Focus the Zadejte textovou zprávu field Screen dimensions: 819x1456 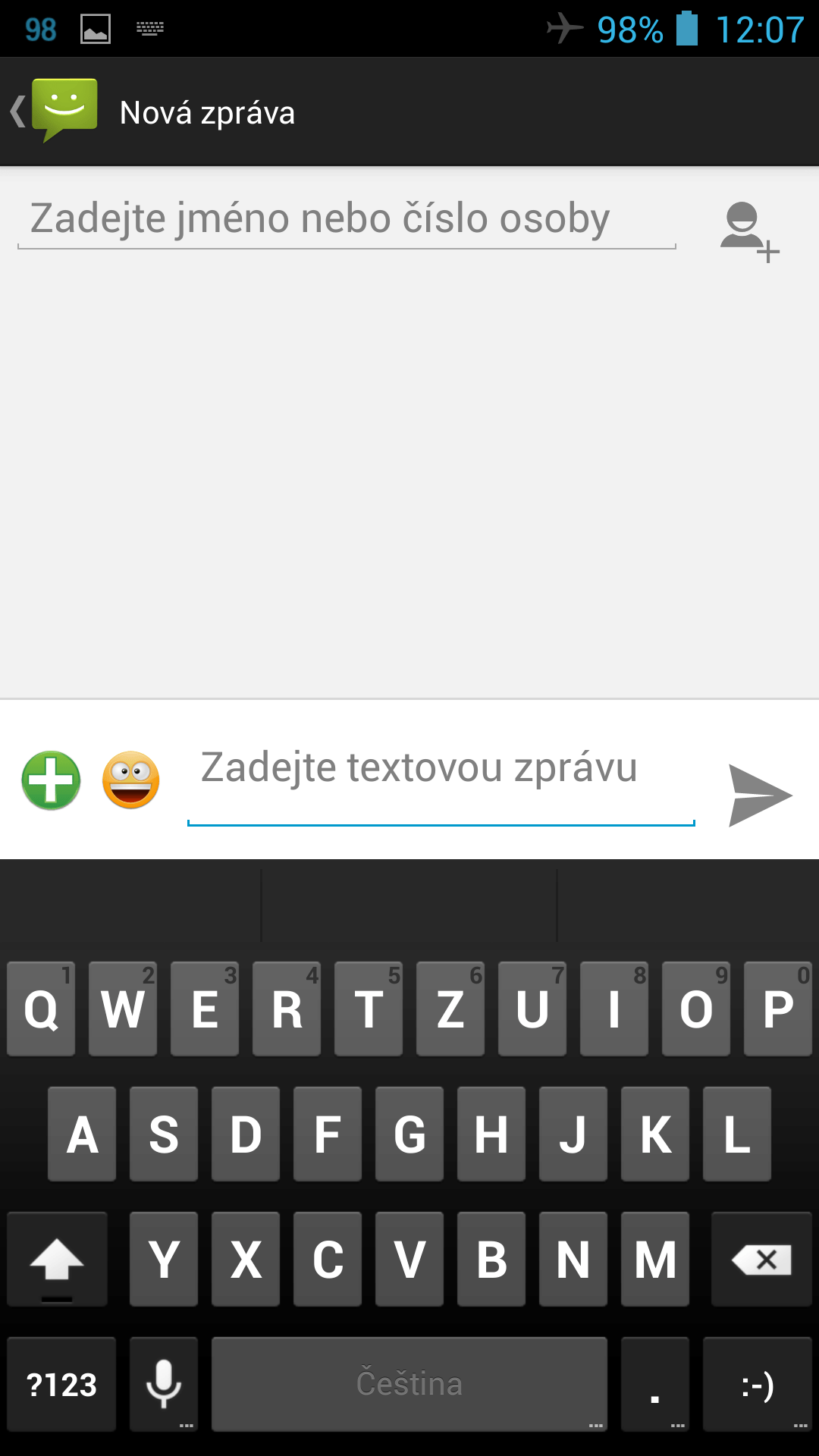coord(441,781)
